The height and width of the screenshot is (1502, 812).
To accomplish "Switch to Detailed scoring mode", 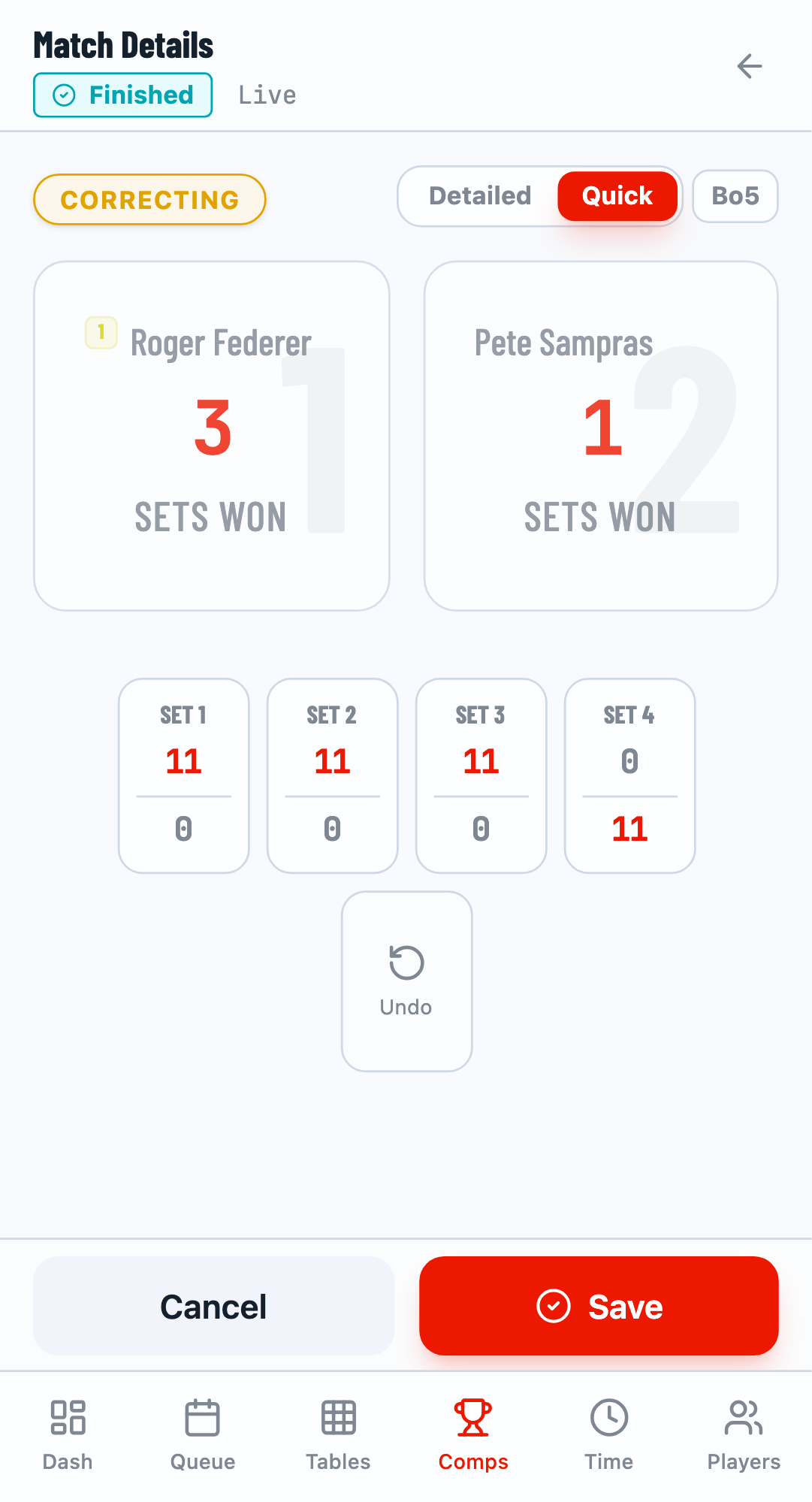I will coord(479,196).
